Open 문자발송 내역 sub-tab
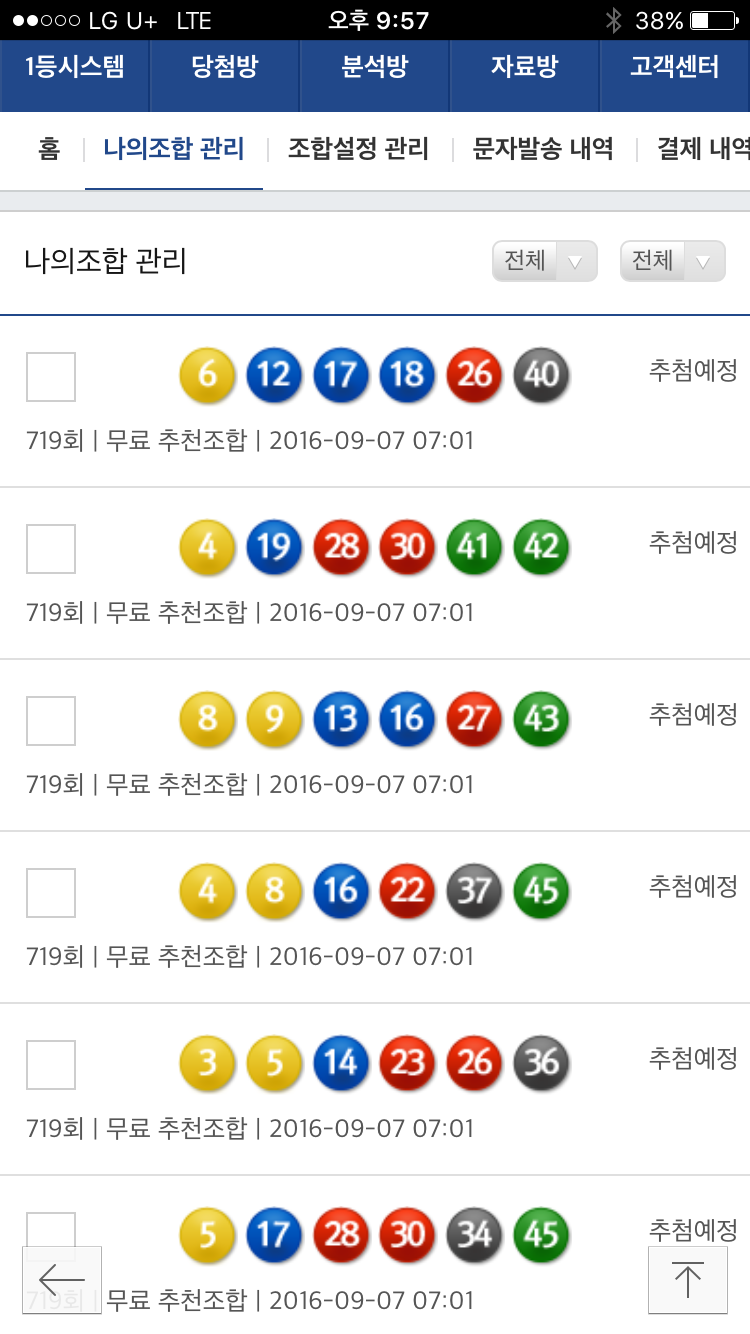Screen dimensions: 750x1334 click(x=543, y=150)
